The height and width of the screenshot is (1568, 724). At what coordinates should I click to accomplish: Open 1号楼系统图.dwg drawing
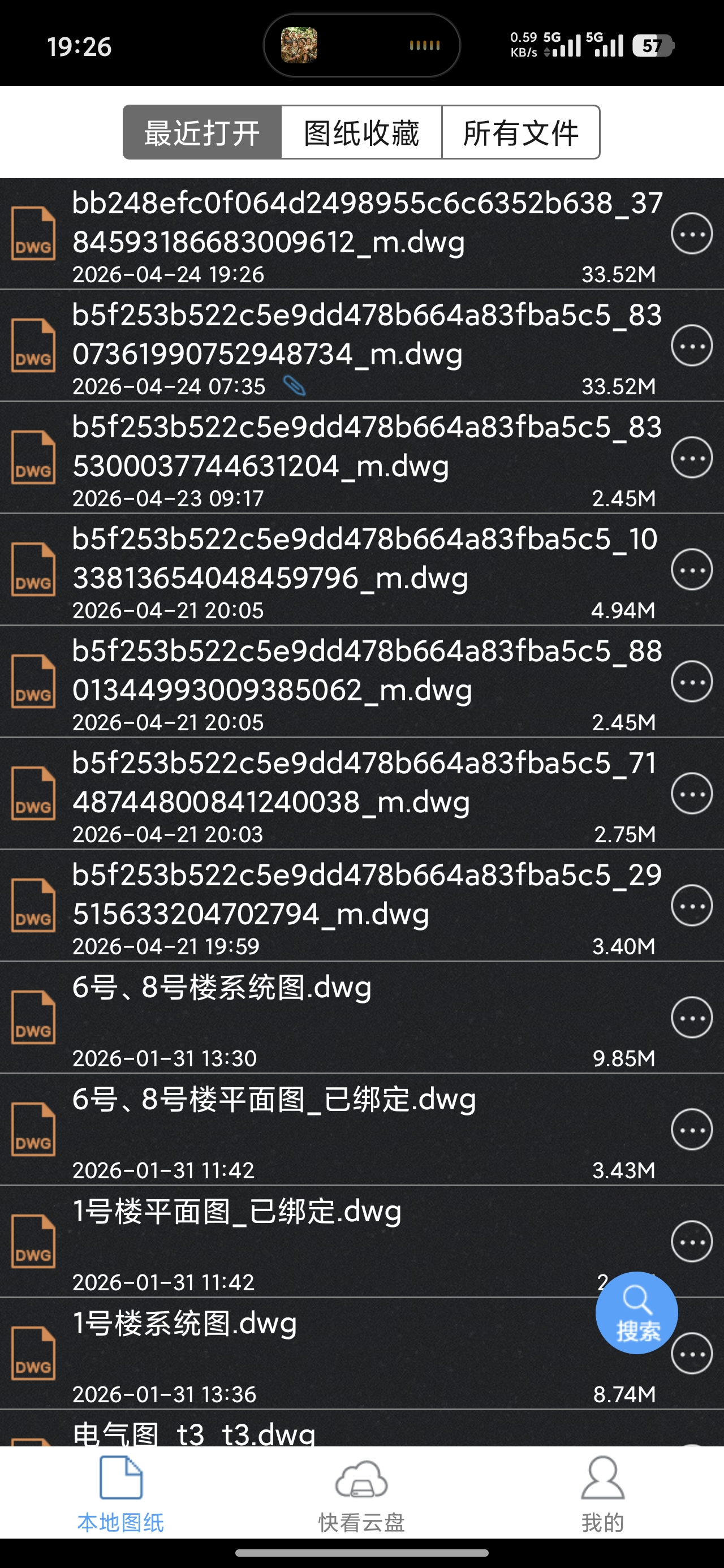click(x=304, y=1354)
